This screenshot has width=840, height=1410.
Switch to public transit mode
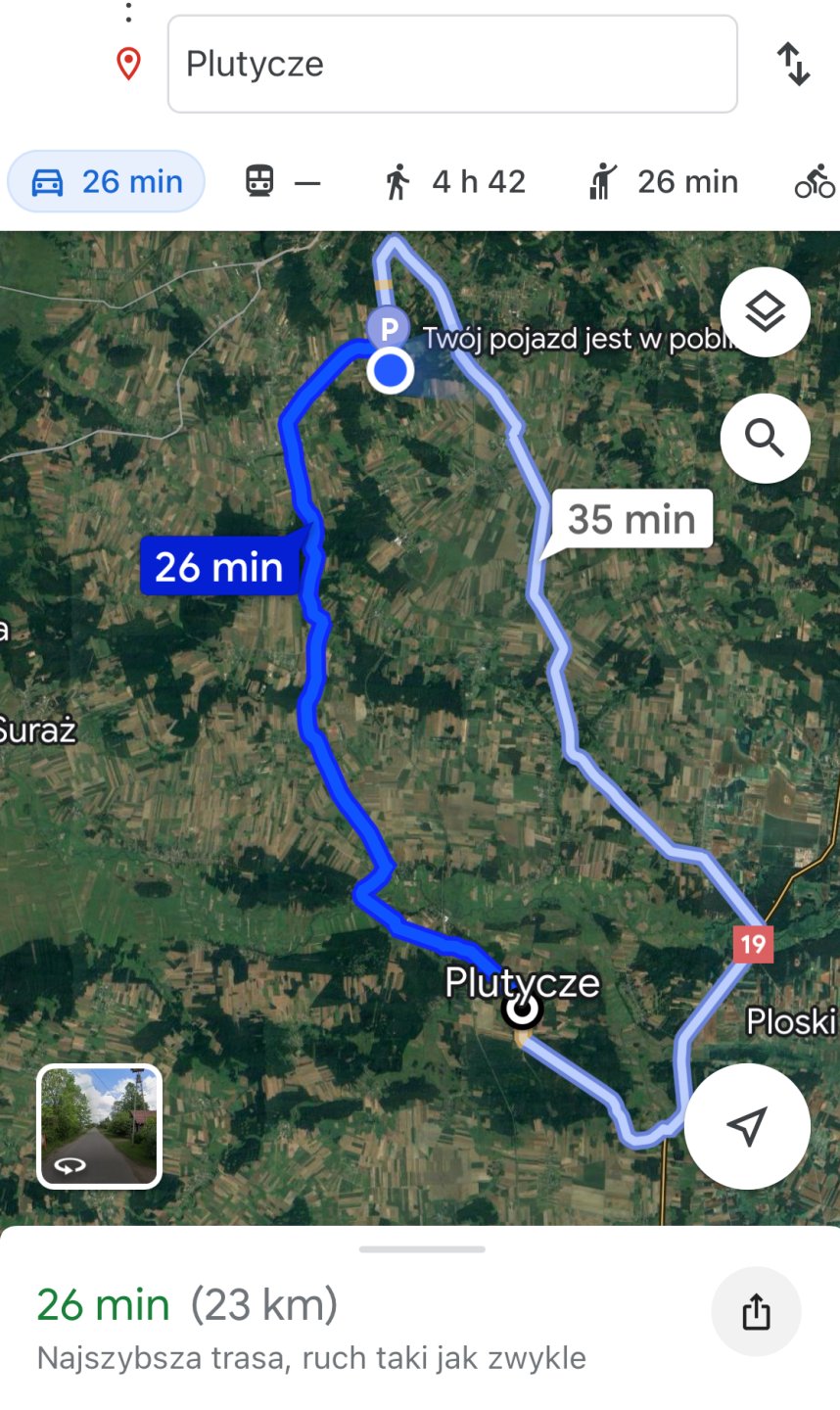[x=281, y=182]
